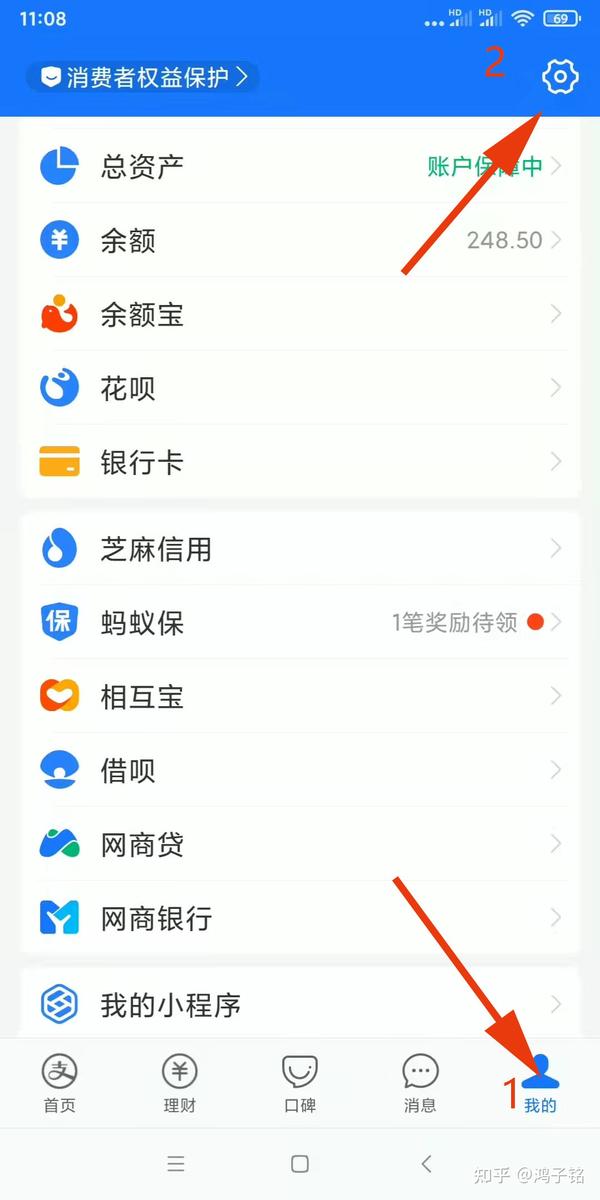600x1200 pixels.
Task: Open 芝麻信用
Action: (x=300, y=548)
